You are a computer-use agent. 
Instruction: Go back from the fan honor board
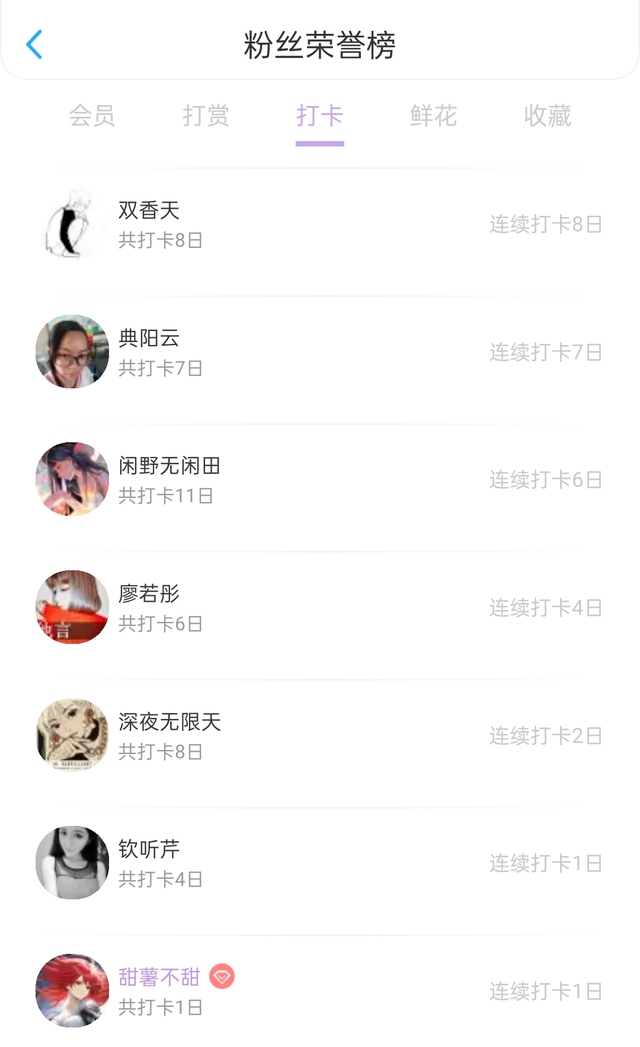tap(35, 44)
